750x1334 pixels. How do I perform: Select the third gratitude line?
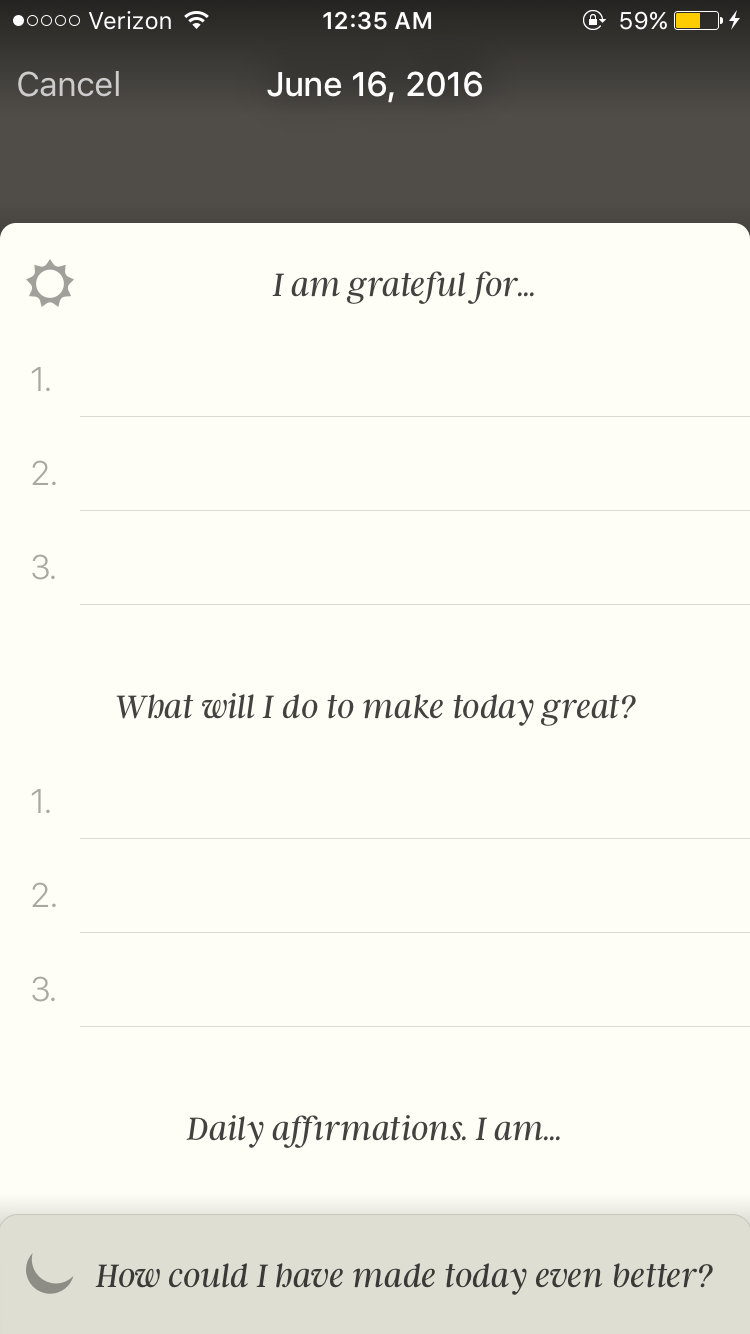tap(414, 568)
